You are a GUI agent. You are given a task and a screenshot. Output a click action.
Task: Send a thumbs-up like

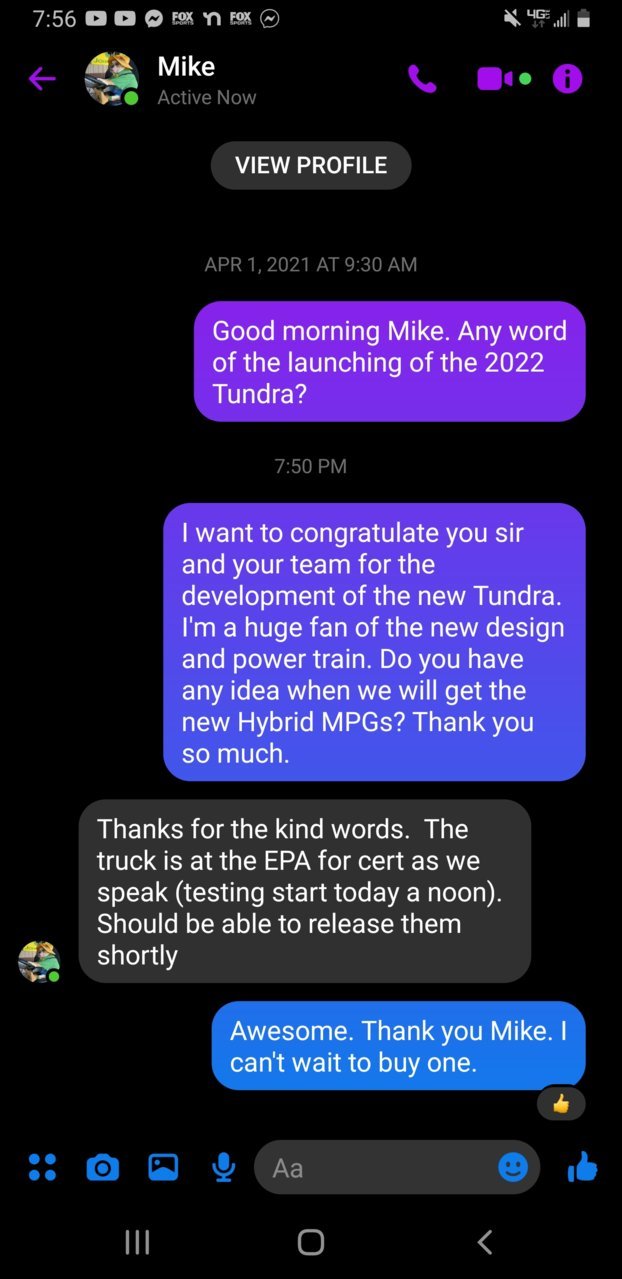coord(582,1166)
